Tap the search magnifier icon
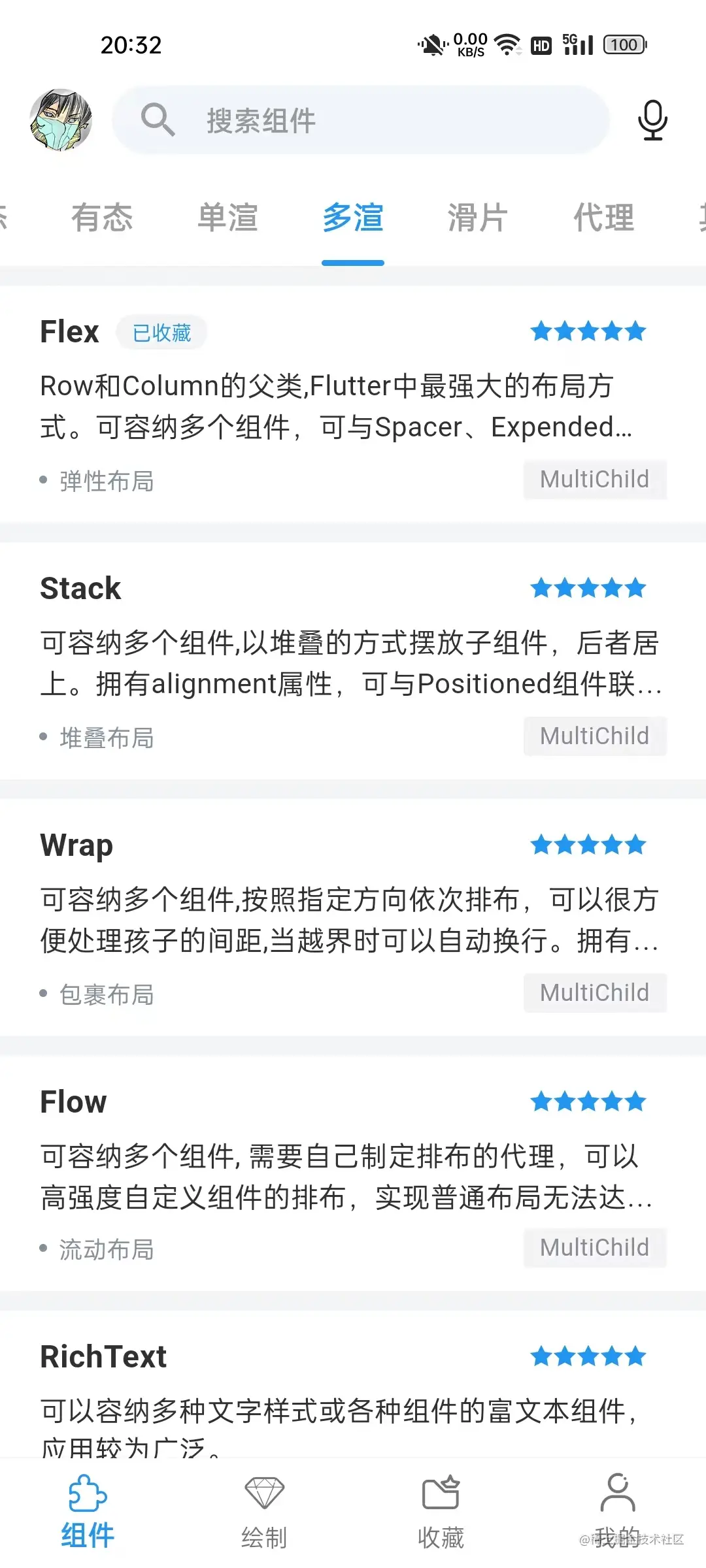Viewport: 706px width, 1568px height. point(157,120)
